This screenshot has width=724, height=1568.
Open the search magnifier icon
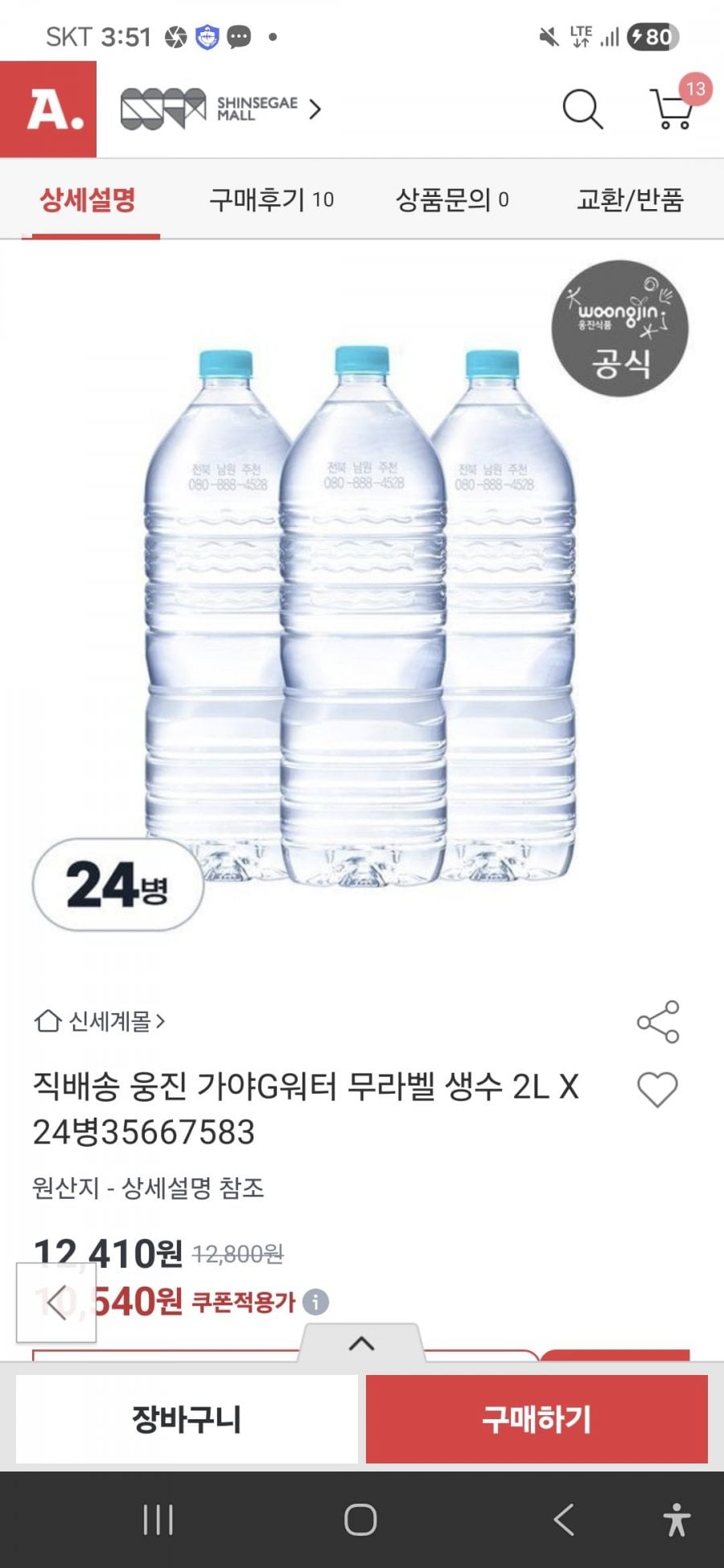pos(582,109)
